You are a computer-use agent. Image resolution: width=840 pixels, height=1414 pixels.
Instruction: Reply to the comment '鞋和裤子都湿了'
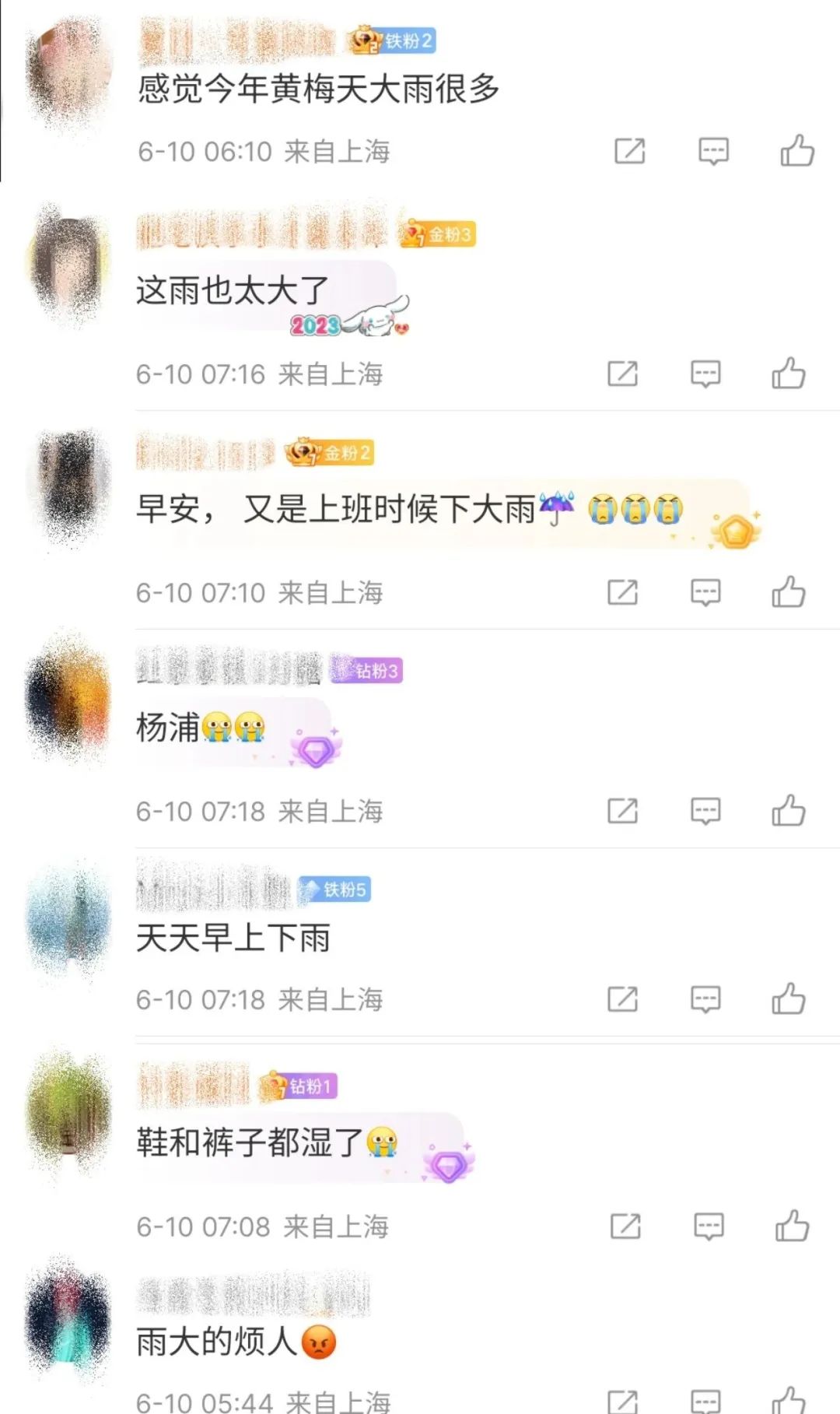pos(709,1226)
